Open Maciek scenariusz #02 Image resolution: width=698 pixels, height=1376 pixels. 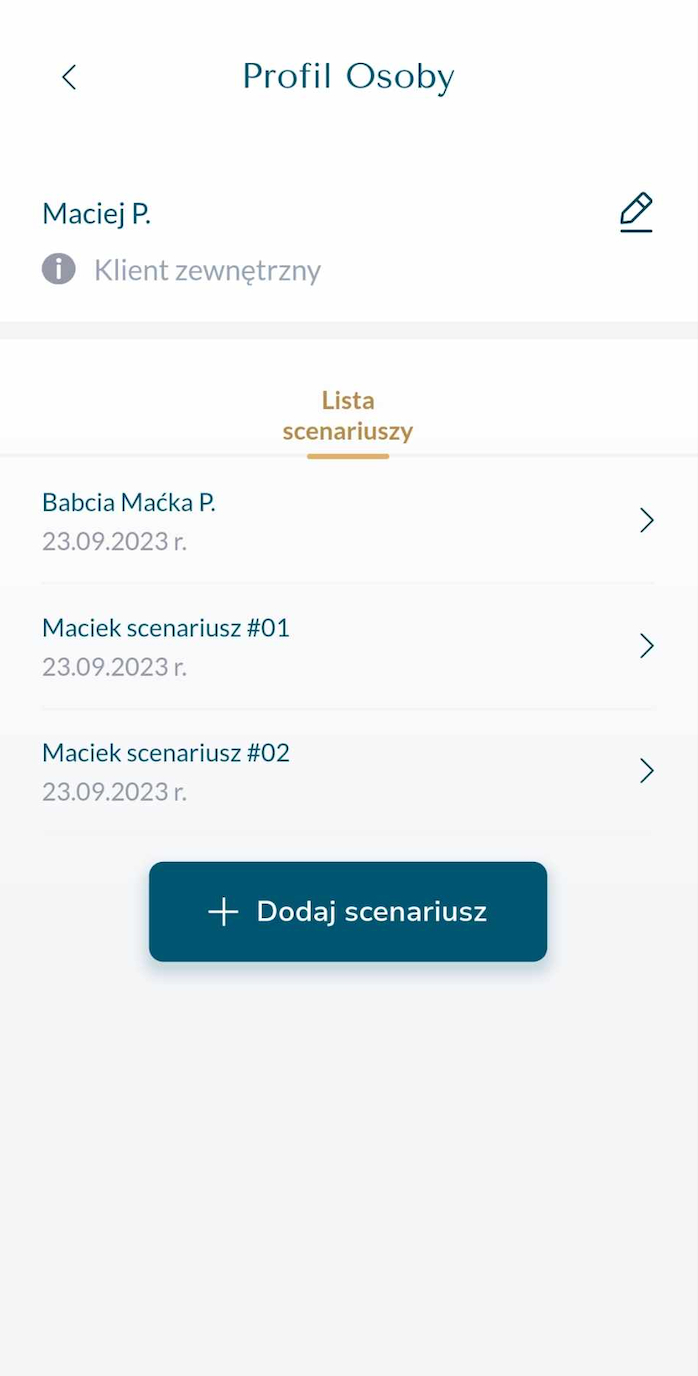[x=347, y=771]
